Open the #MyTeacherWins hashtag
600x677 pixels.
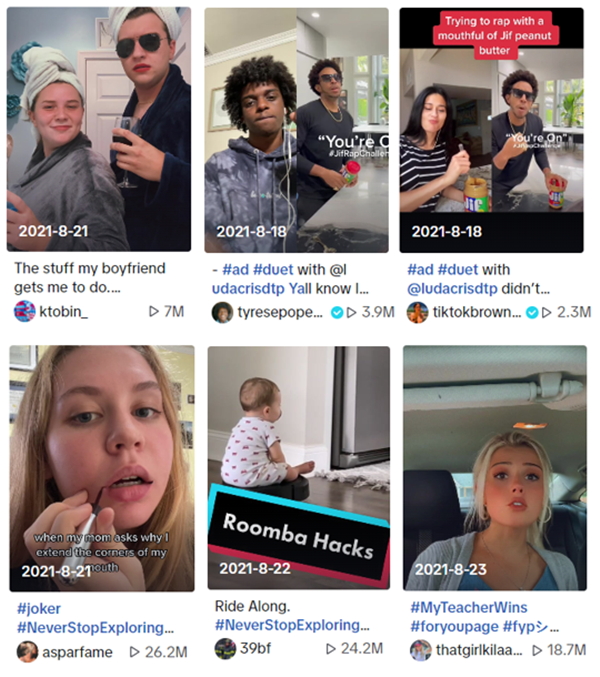click(x=468, y=607)
